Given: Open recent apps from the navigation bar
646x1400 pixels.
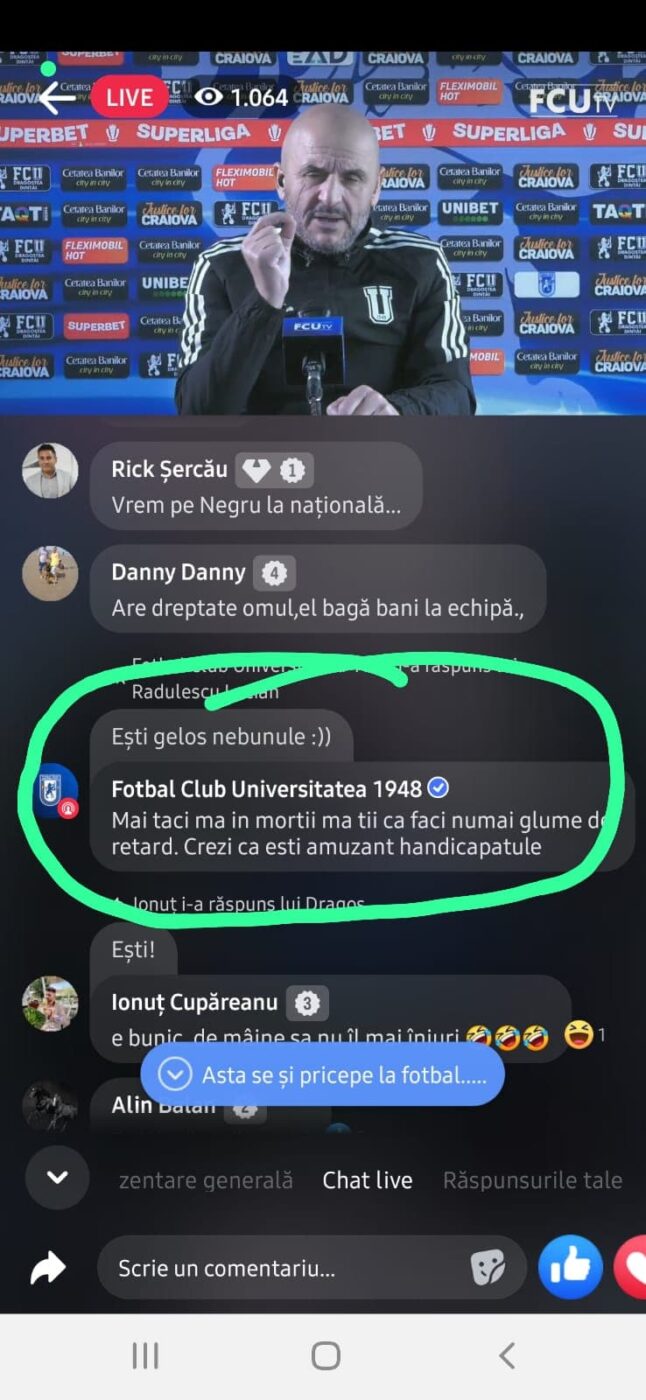Looking at the screenshot, I should 145,1356.
